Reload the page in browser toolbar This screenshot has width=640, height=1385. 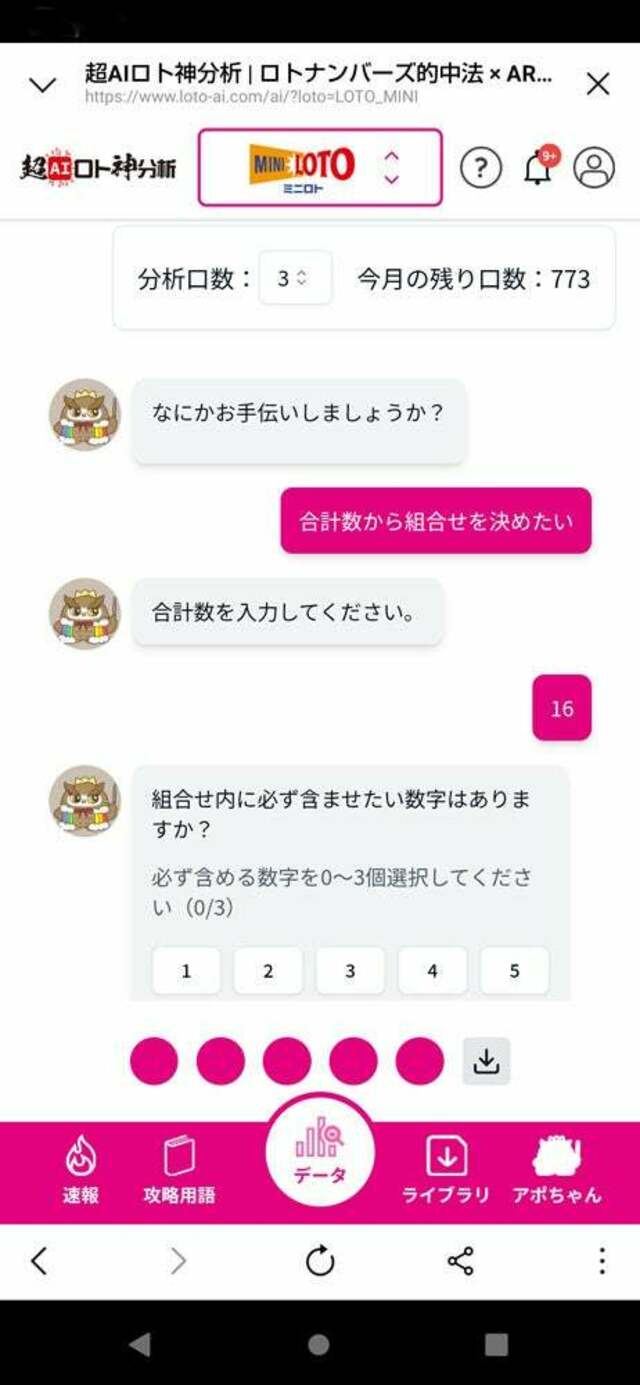(320, 1262)
